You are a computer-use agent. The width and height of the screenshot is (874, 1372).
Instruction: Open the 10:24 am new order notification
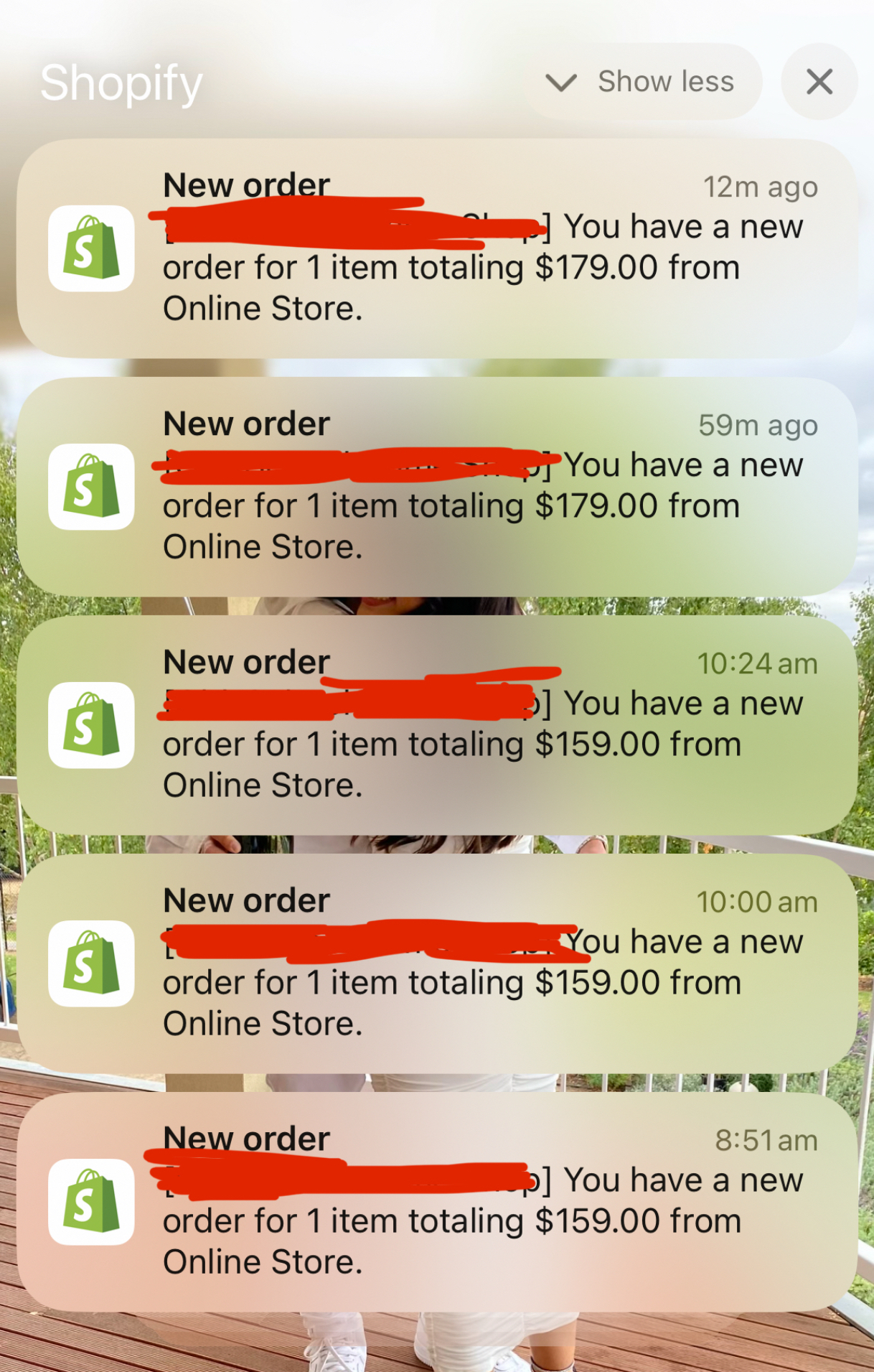point(436,725)
